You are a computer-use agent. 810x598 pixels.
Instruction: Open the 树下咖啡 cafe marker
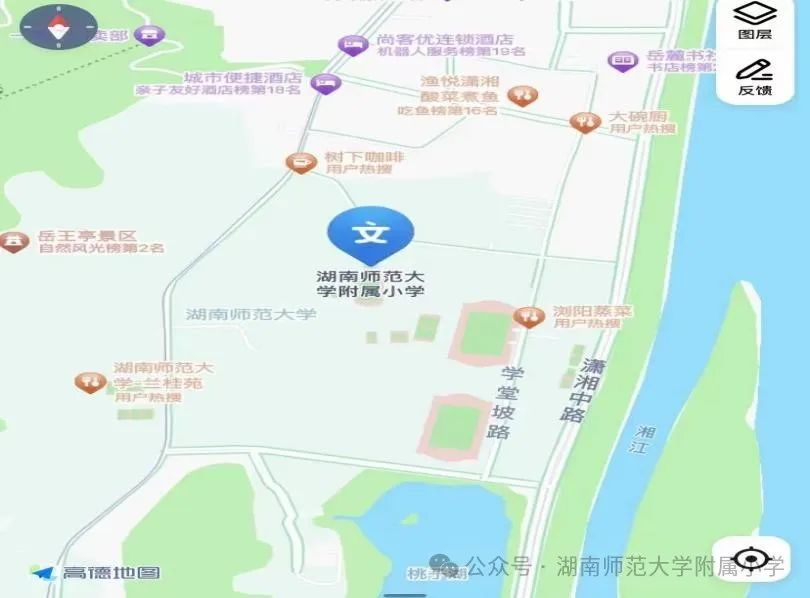click(300, 162)
